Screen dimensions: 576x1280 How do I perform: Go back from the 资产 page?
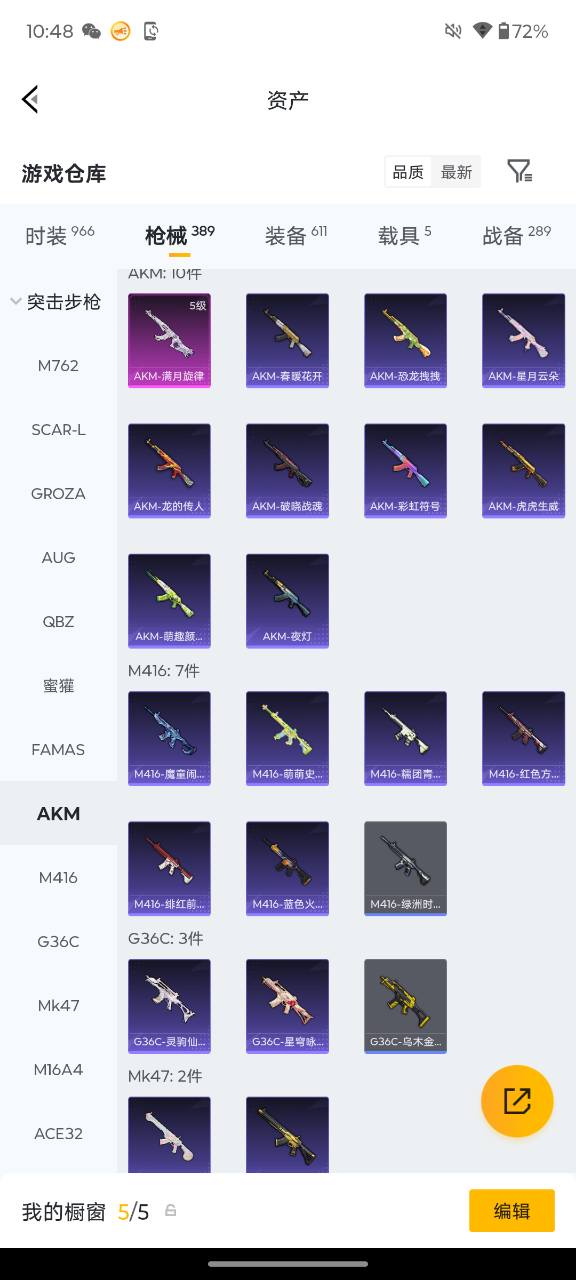point(30,99)
